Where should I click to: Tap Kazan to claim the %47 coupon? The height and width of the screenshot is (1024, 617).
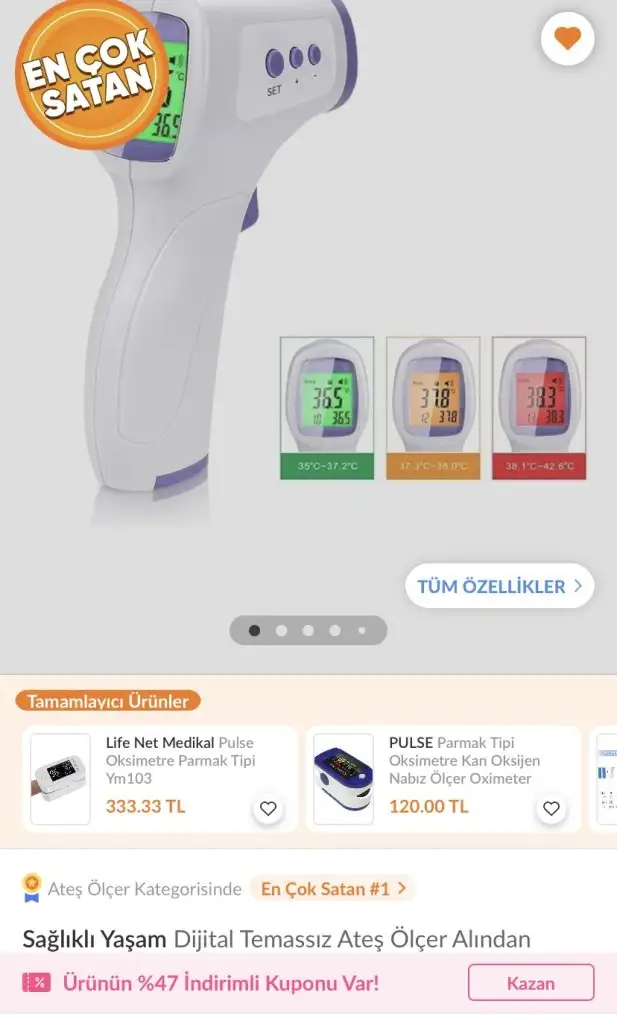coord(530,983)
